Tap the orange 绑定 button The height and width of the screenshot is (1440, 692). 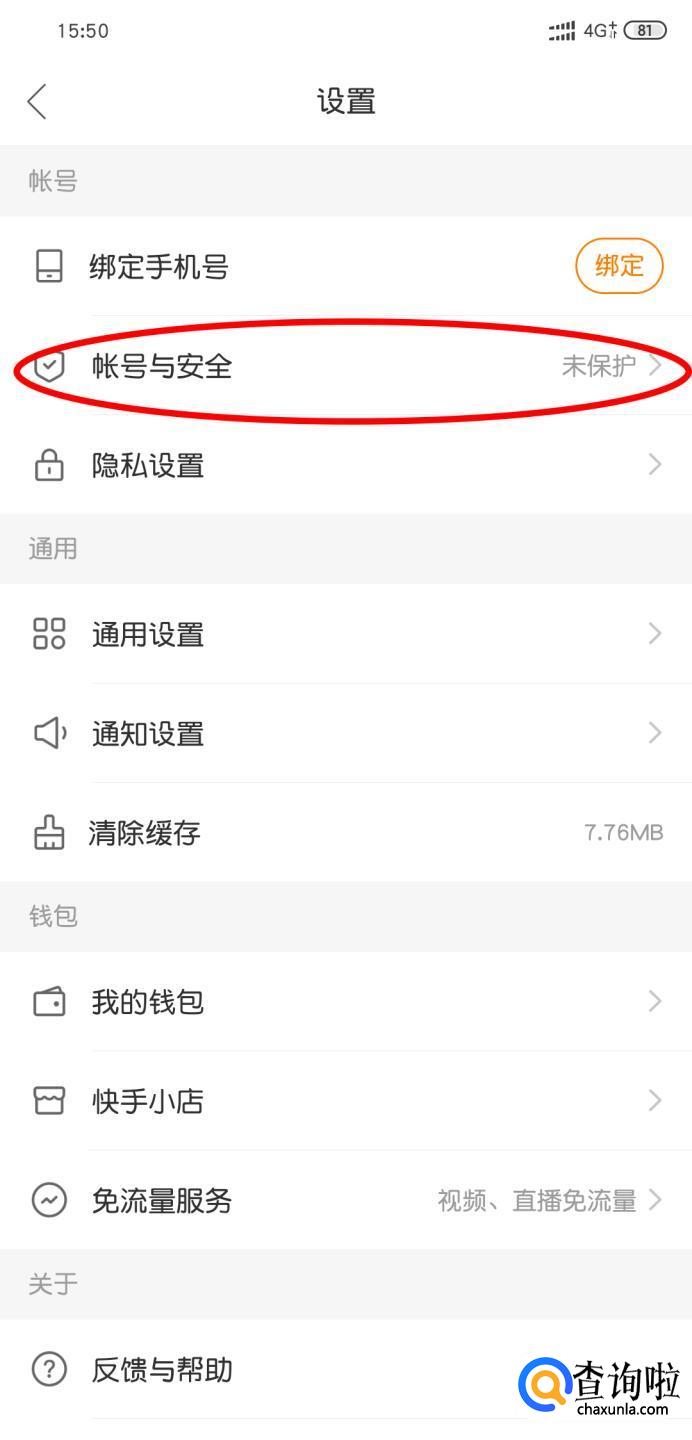tap(619, 266)
